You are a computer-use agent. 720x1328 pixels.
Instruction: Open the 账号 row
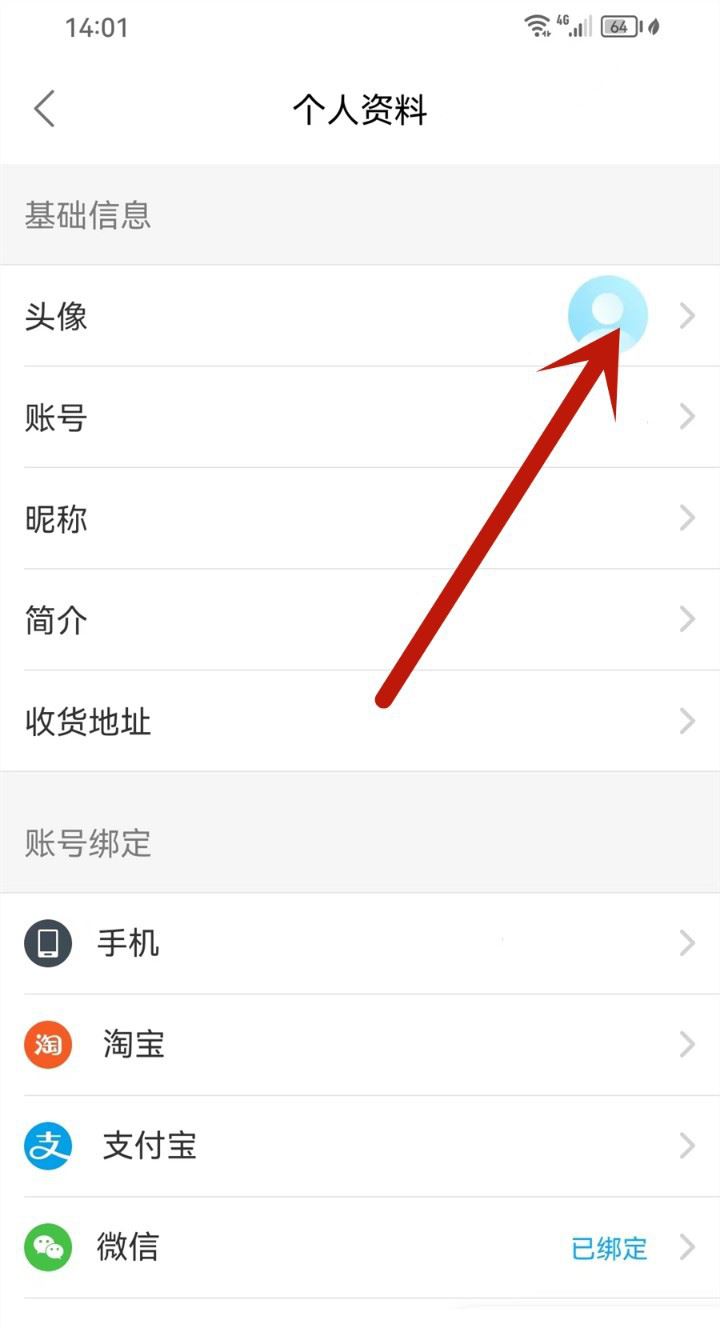tap(360, 417)
